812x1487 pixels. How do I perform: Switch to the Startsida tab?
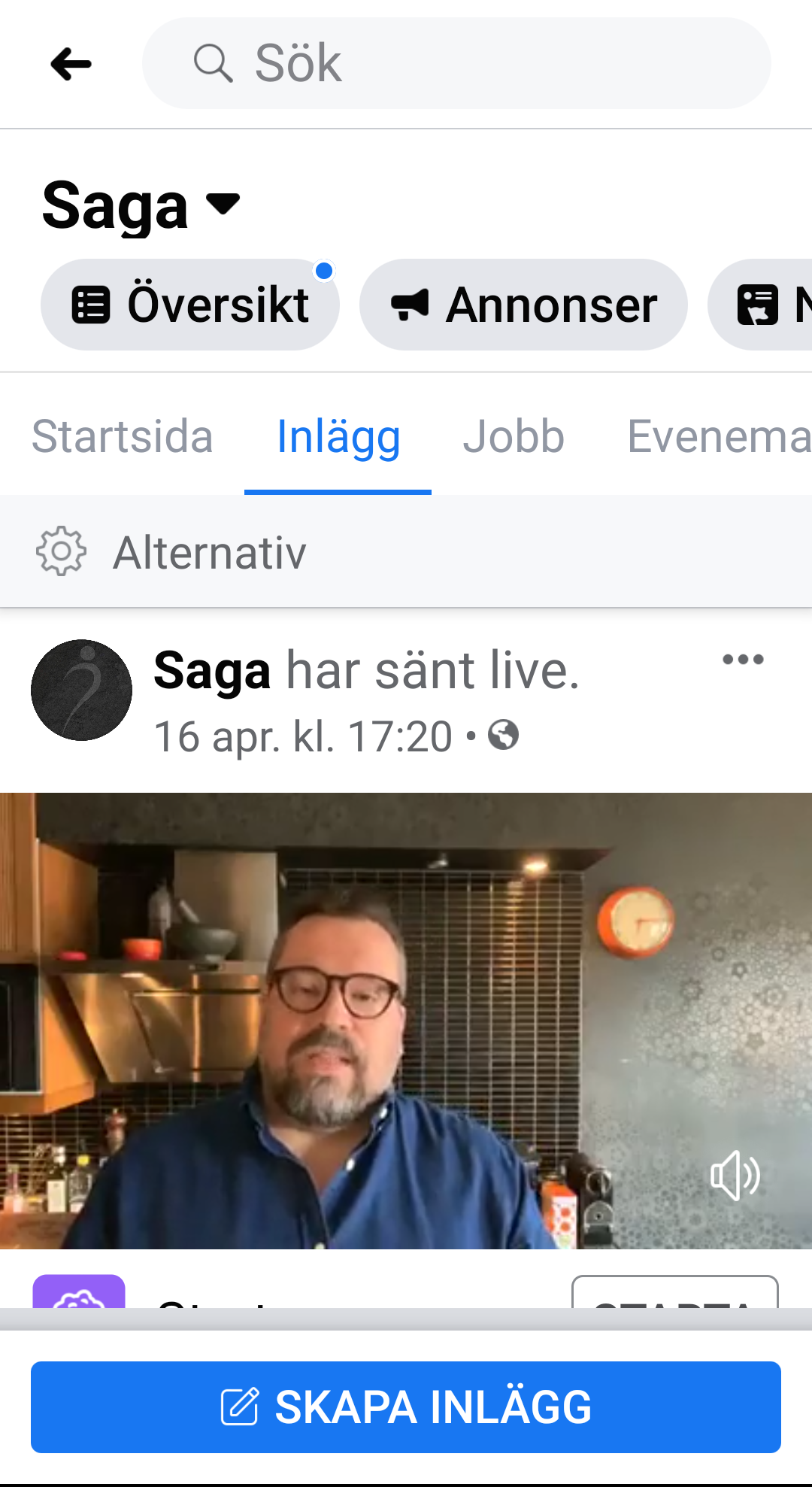[x=123, y=436]
